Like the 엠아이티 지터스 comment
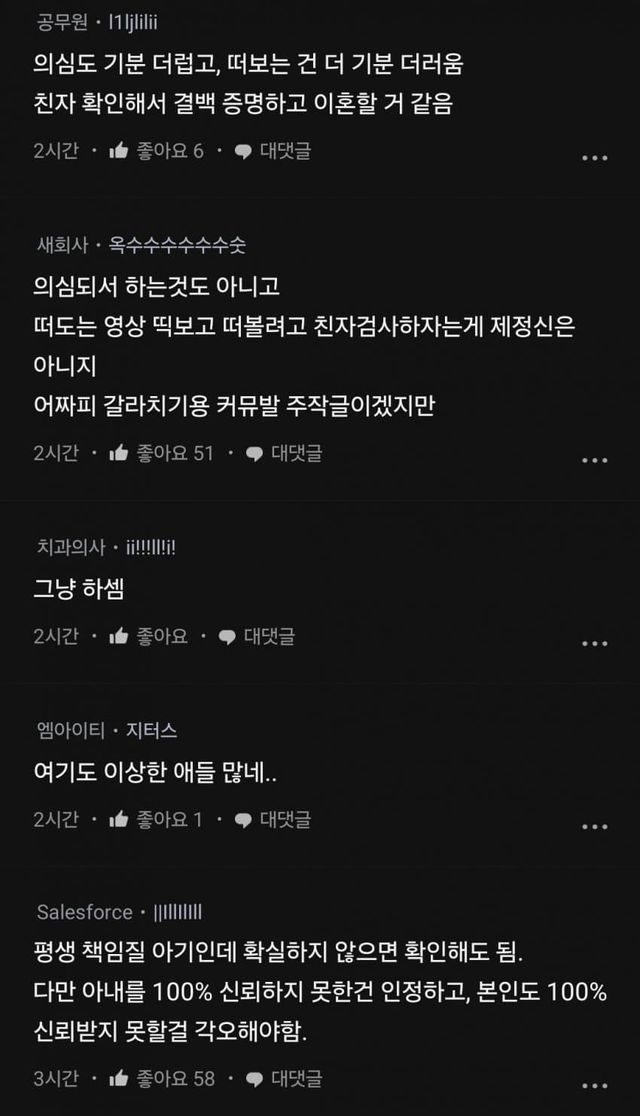640x1116 pixels. [120, 820]
